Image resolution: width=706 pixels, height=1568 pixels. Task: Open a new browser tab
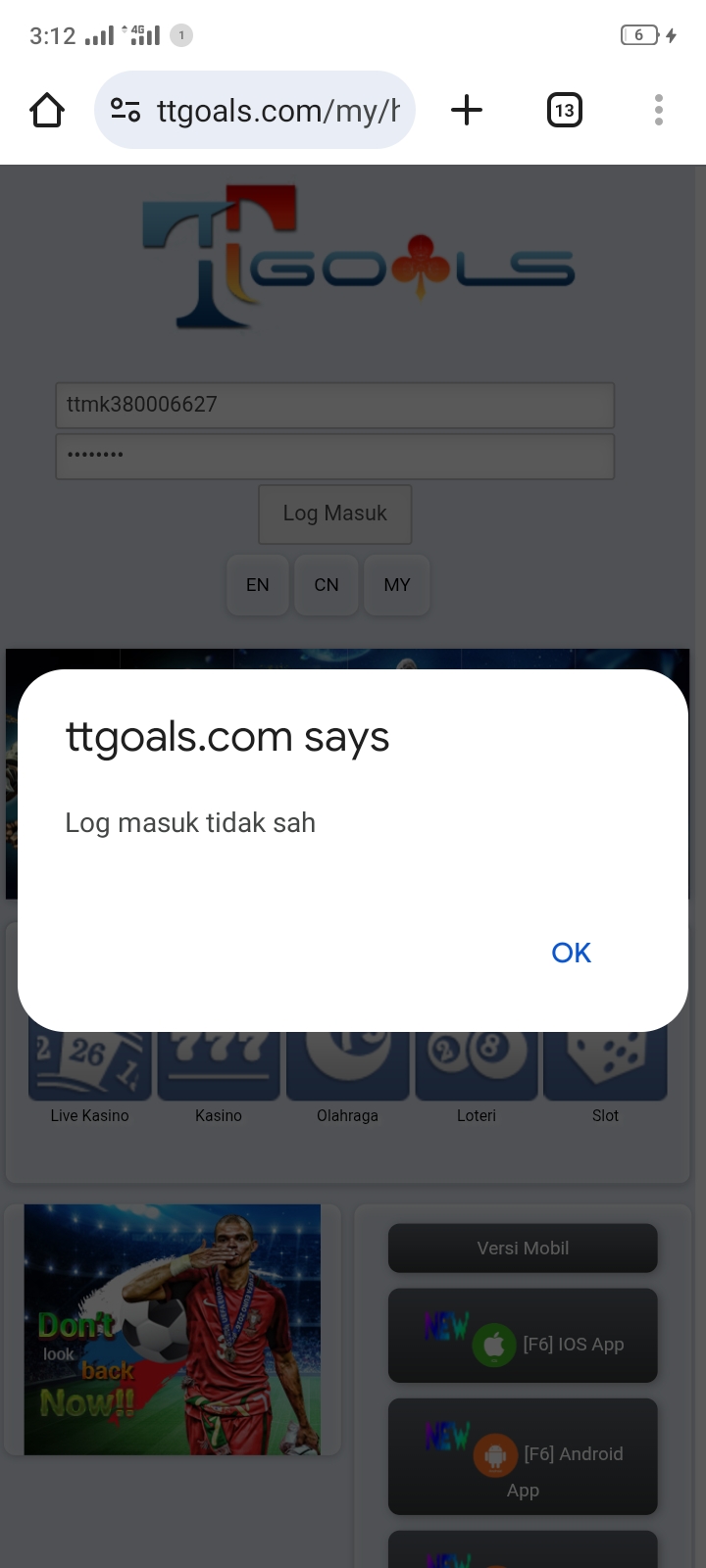click(x=467, y=110)
